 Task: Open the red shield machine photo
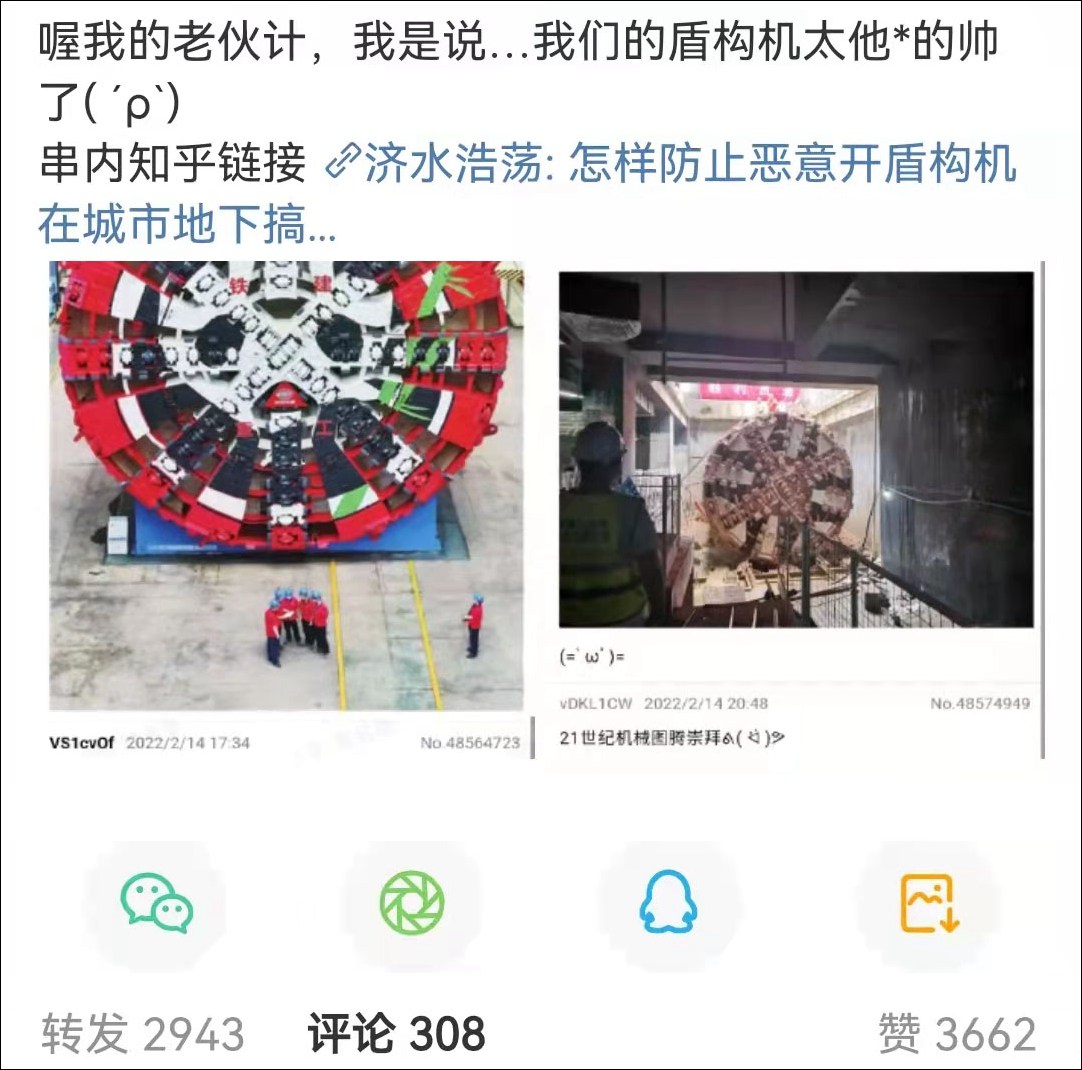288,485
